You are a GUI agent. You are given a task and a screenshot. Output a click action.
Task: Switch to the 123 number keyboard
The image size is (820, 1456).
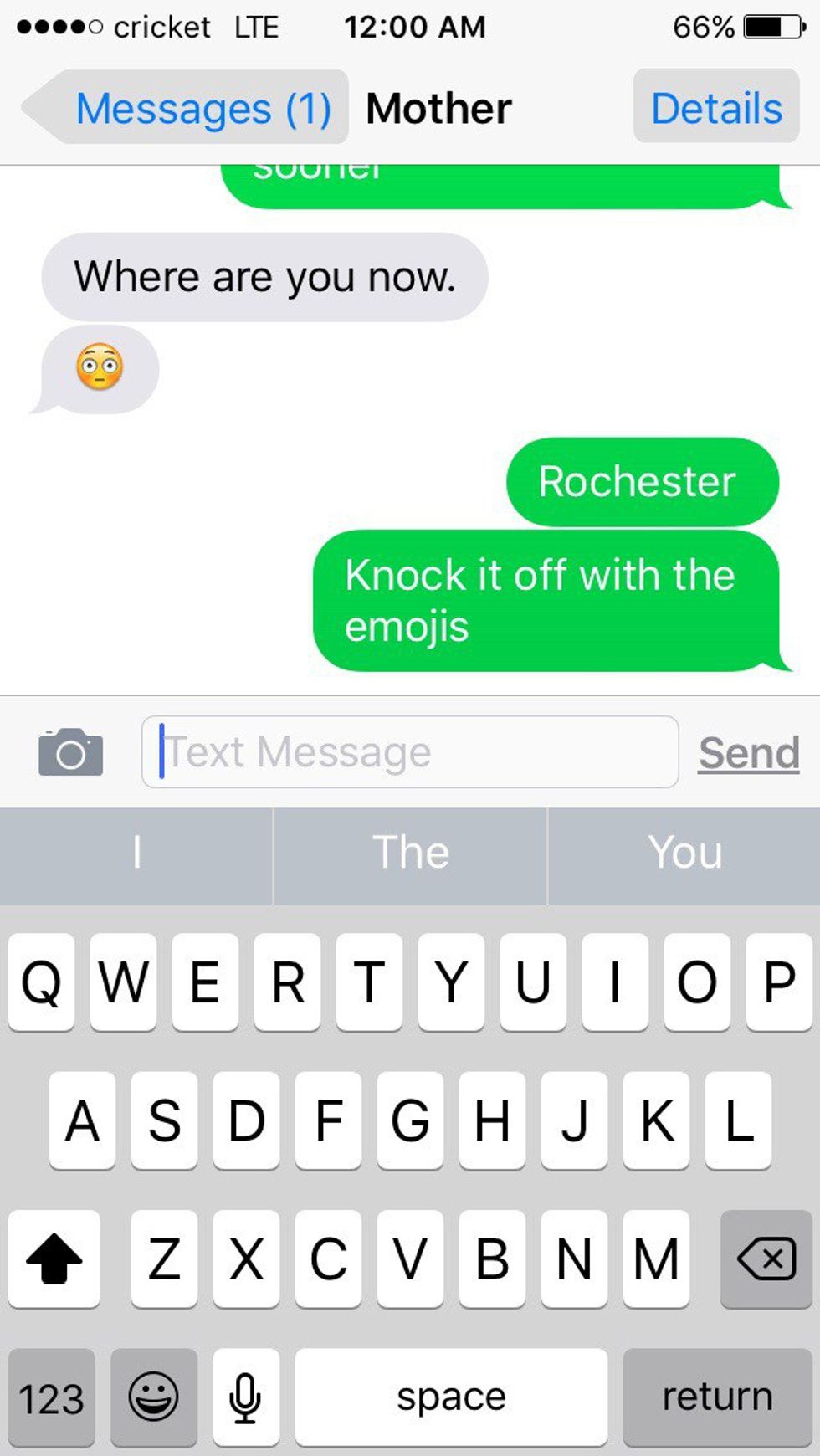coord(52,1397)
